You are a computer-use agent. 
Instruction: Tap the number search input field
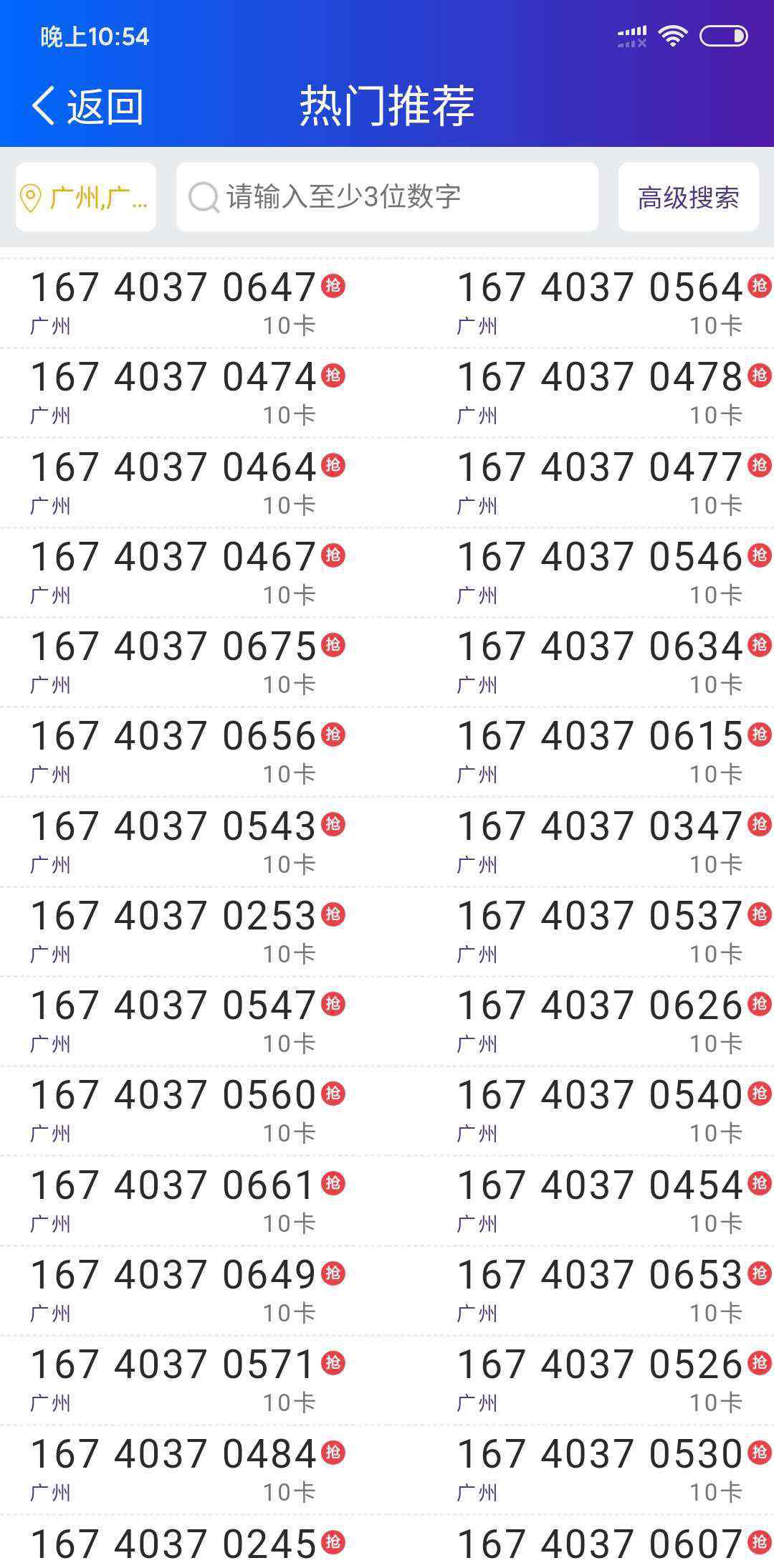387,197
